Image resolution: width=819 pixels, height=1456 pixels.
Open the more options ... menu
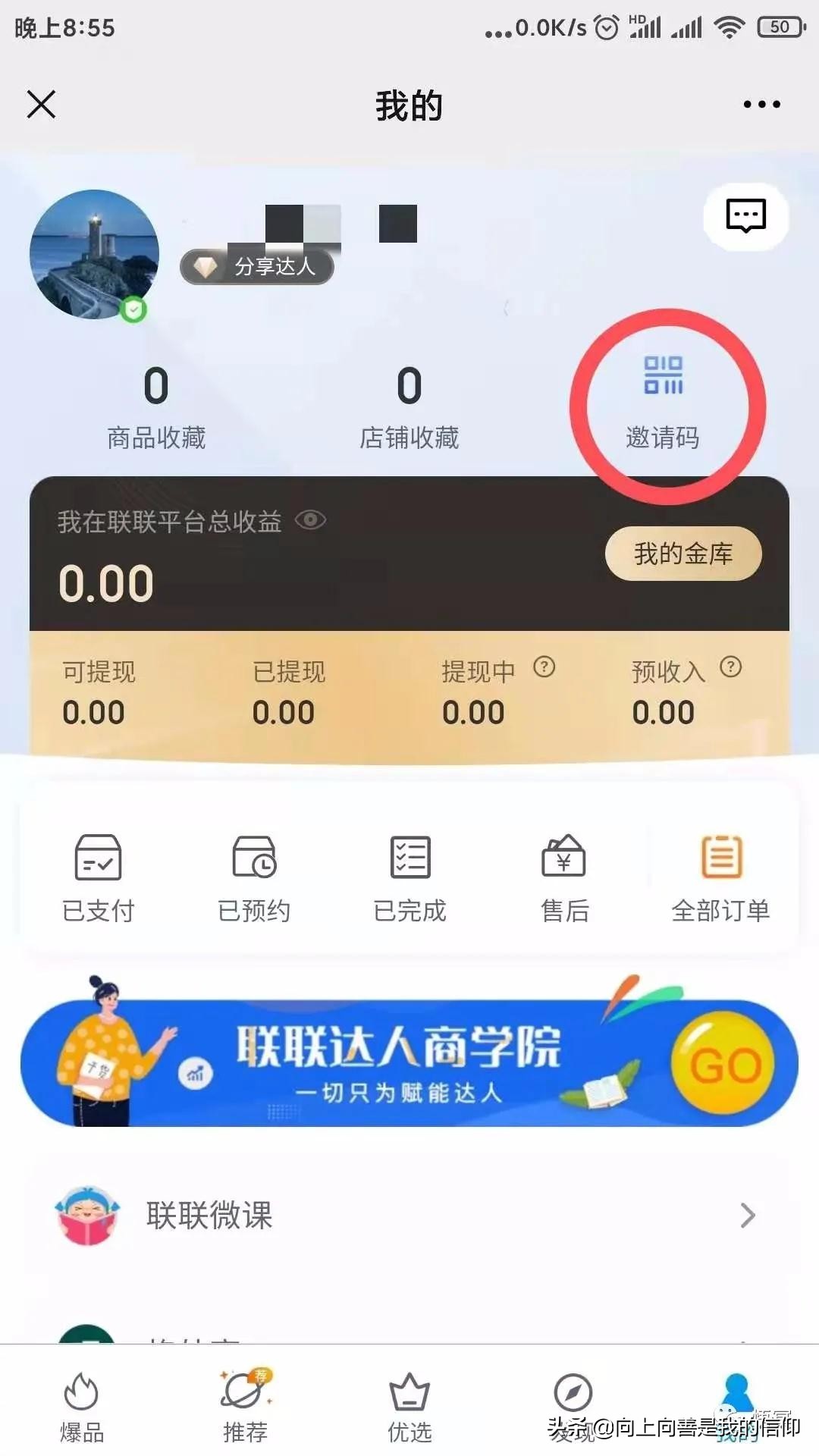pyautogui.click(x=761, y=105)
